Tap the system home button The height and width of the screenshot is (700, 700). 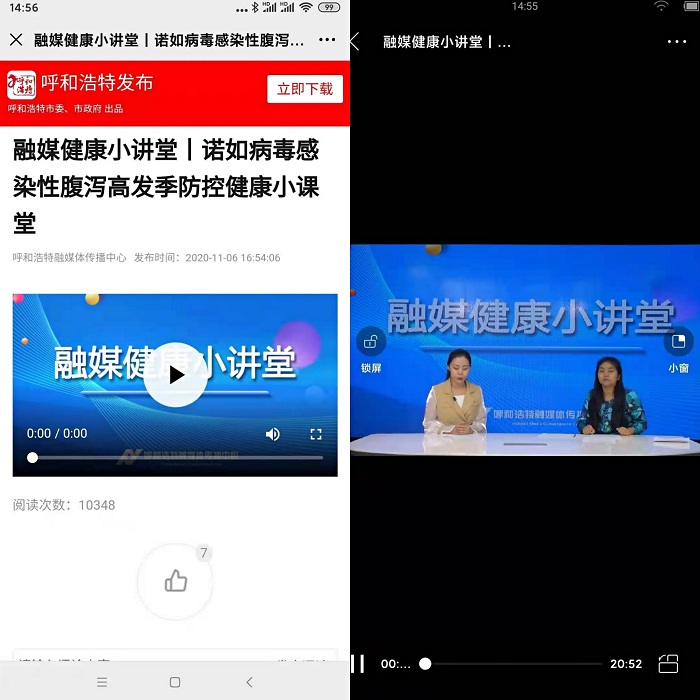point(175,682)
